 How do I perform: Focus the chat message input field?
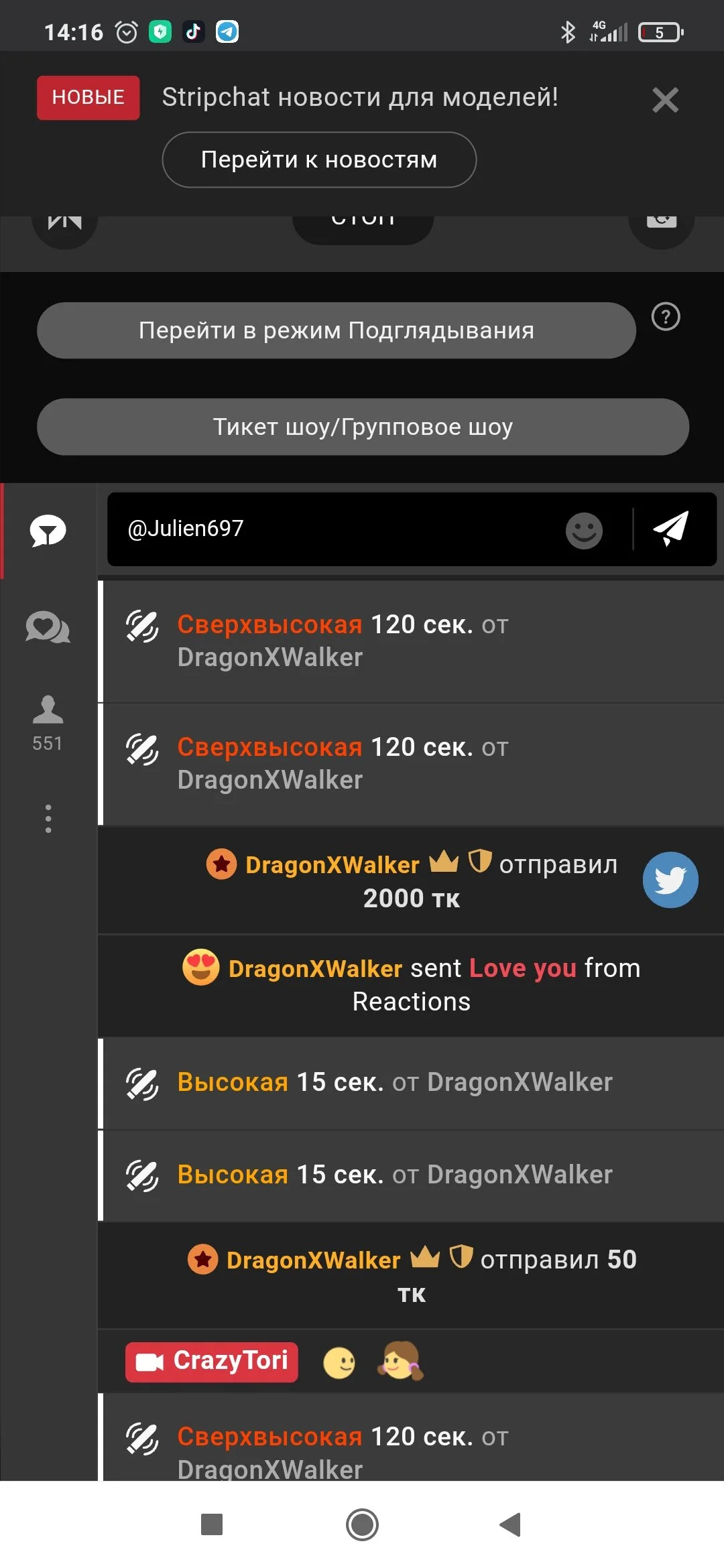pyautogui.click(x=335, y=529)
